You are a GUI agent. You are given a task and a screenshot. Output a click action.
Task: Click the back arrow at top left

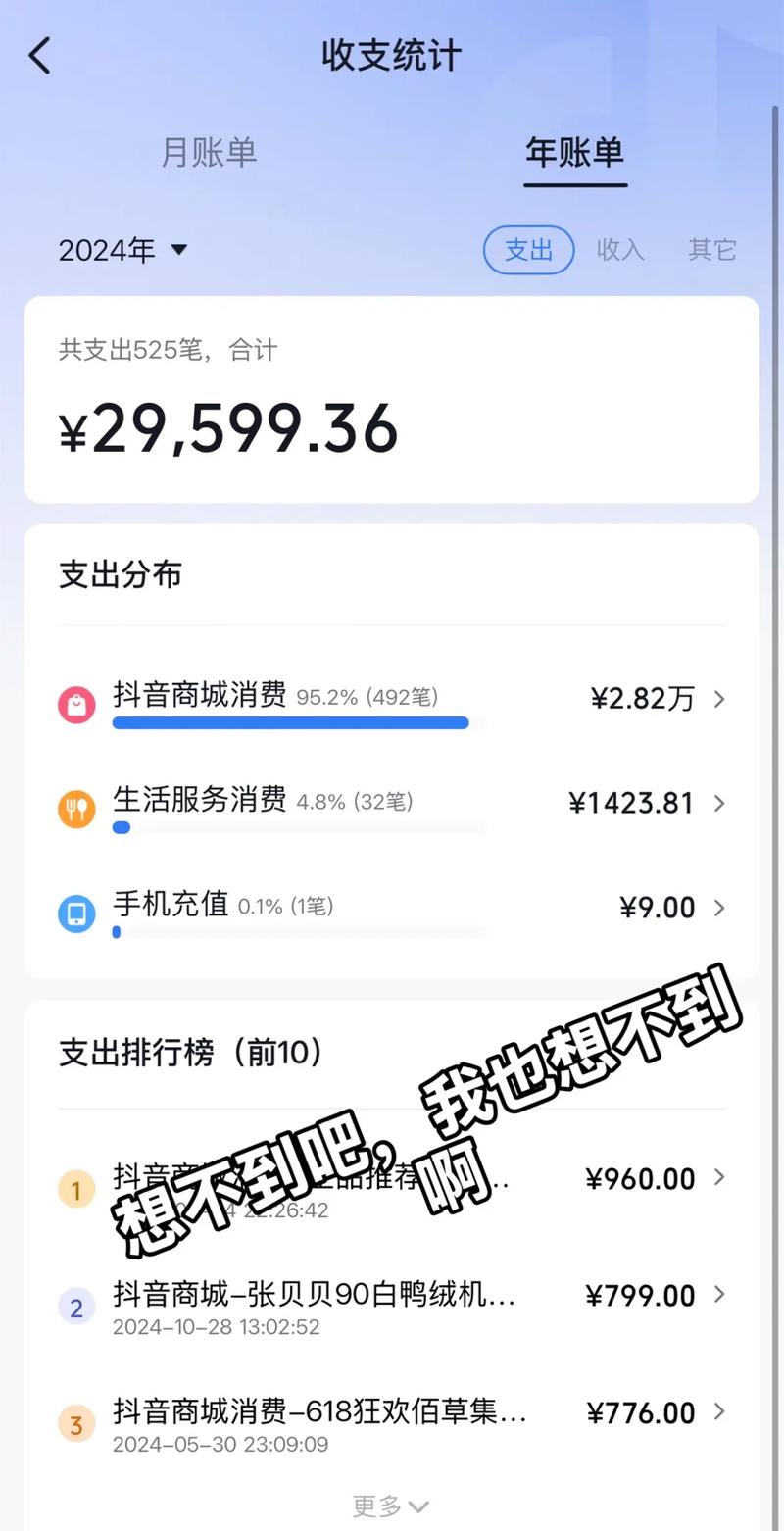click(x=39, y=56)
